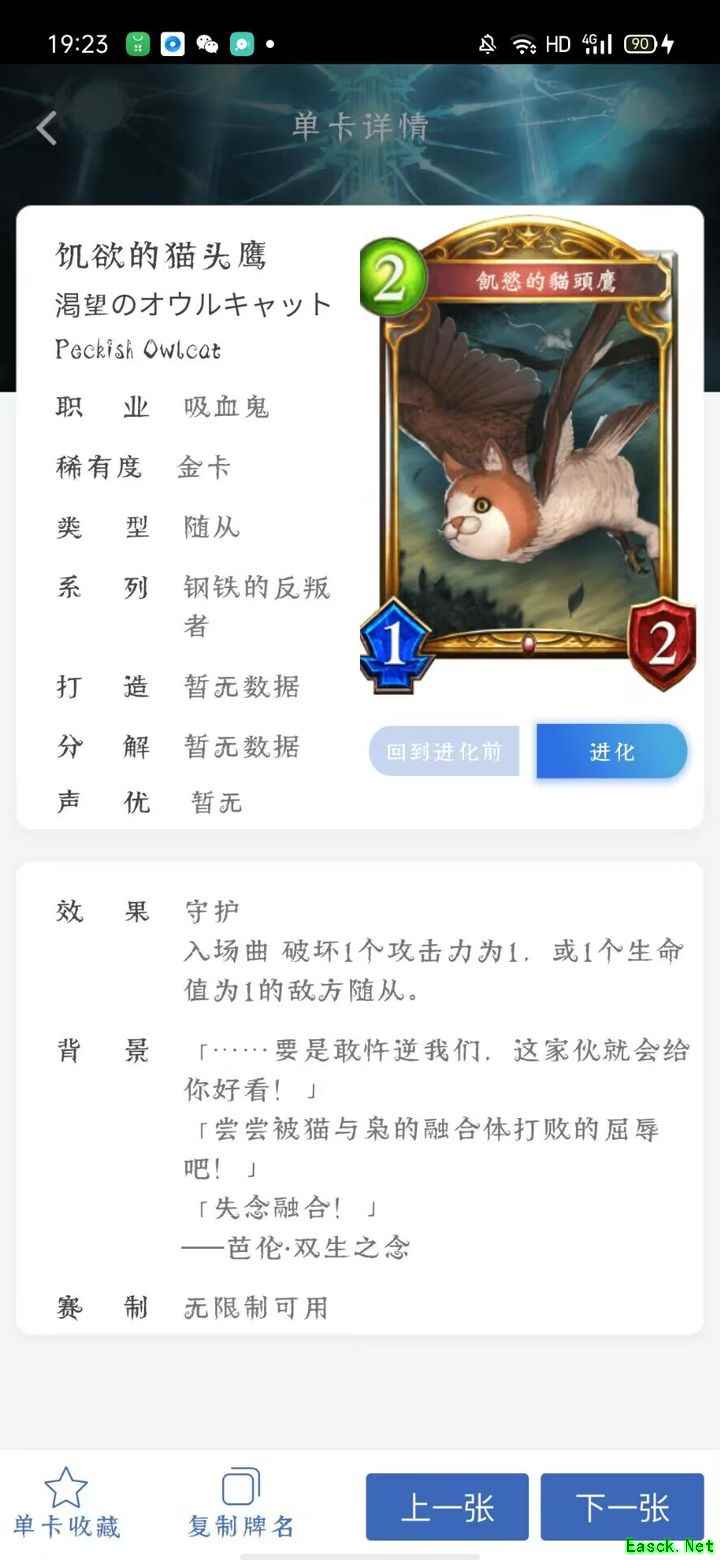The image size is (720, 1560).
Task: Go to the previous card with 上一张
Action: click(x=447, y=1507)
